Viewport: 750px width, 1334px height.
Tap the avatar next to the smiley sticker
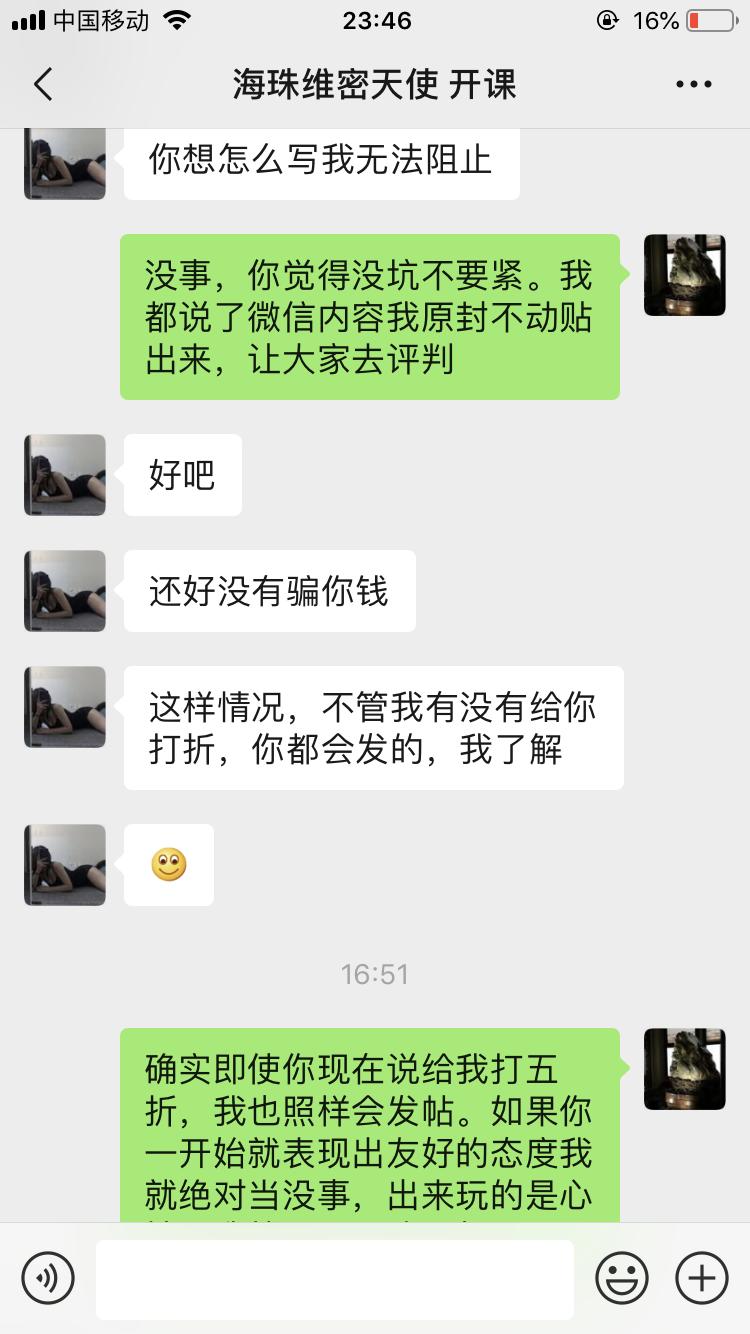point(64,865)
